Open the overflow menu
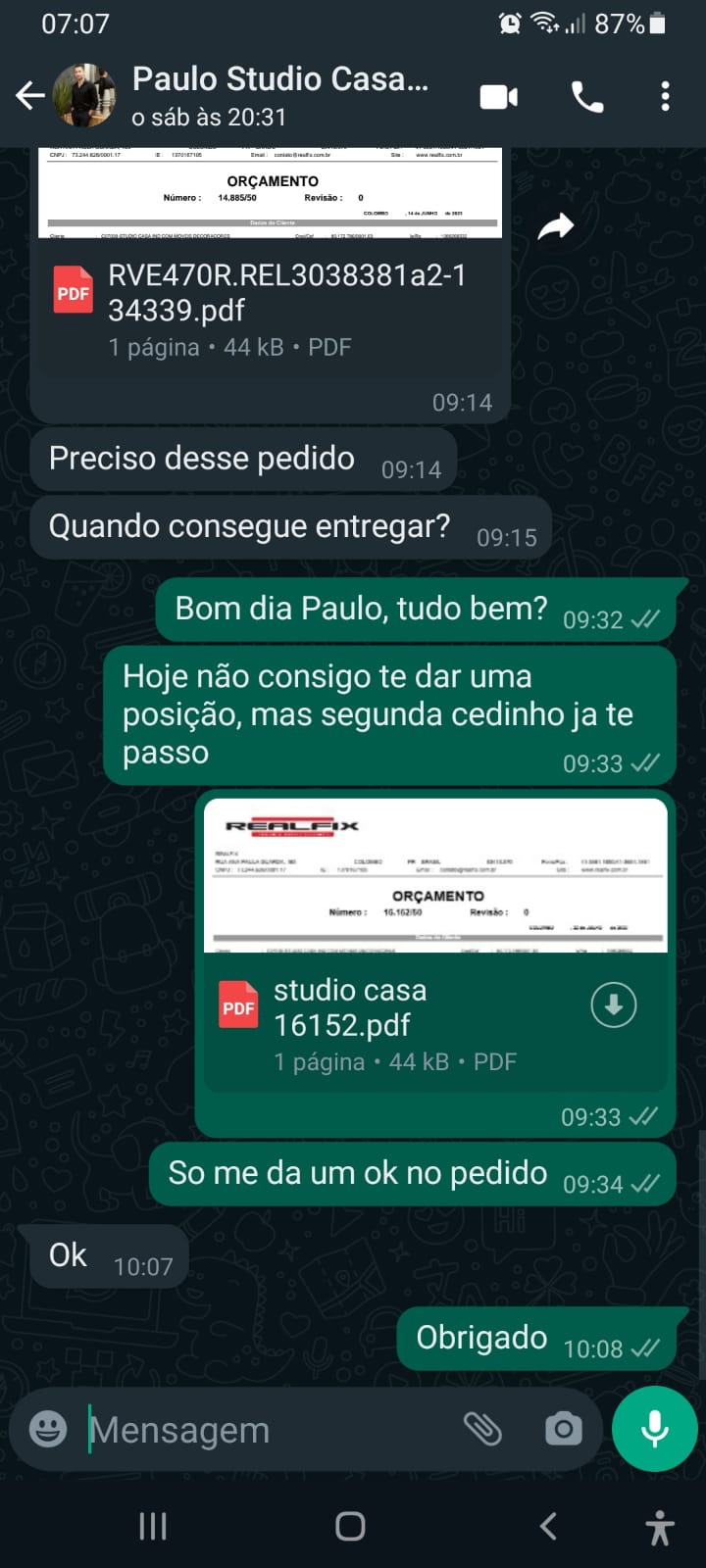 (665, 97)
